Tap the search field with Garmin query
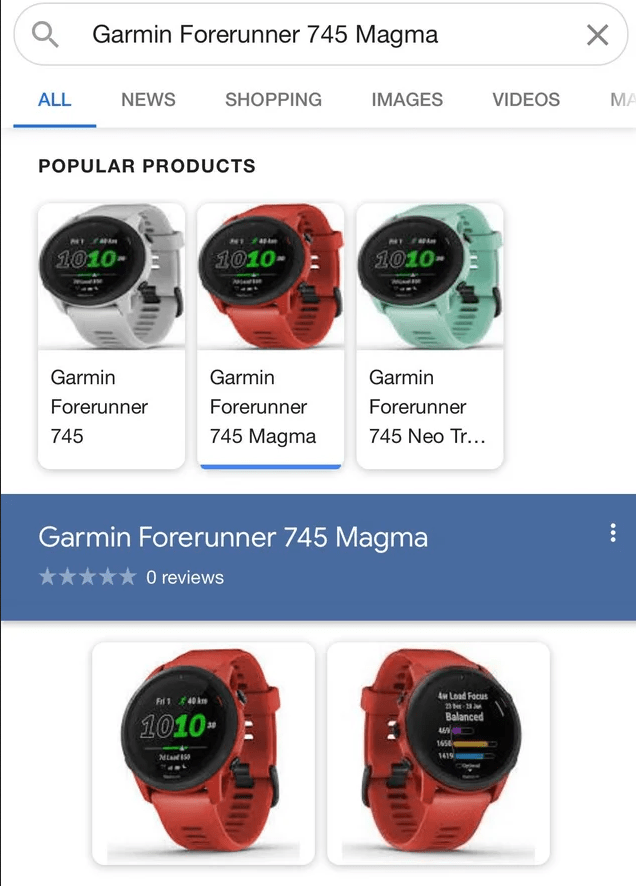Image resolution: width=636 pixels, height=886 pixels. tap(300, 35)
